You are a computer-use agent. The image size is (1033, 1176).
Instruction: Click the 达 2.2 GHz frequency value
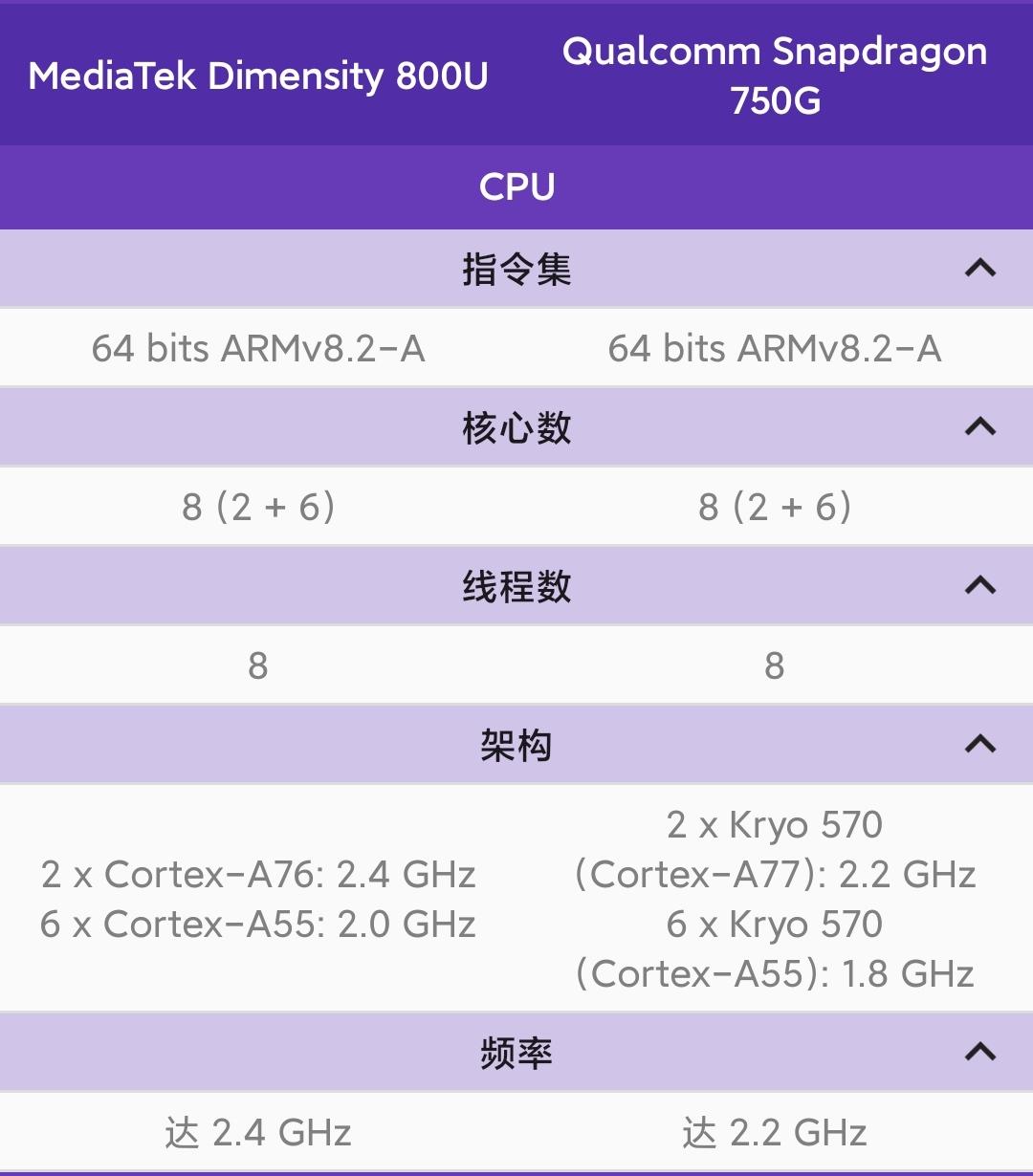[x=775, y=1133]
